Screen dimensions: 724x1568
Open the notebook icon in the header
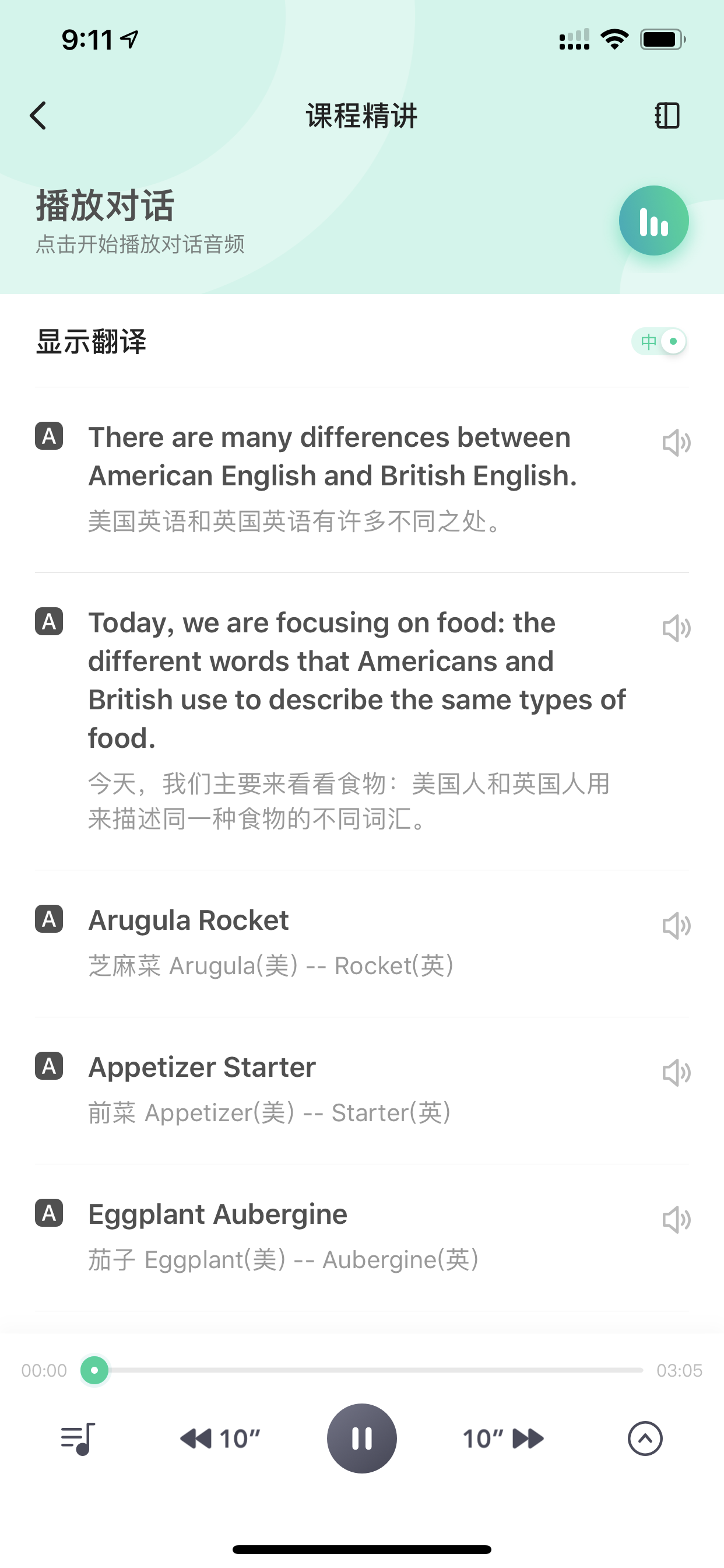click(x=667, y=116)
